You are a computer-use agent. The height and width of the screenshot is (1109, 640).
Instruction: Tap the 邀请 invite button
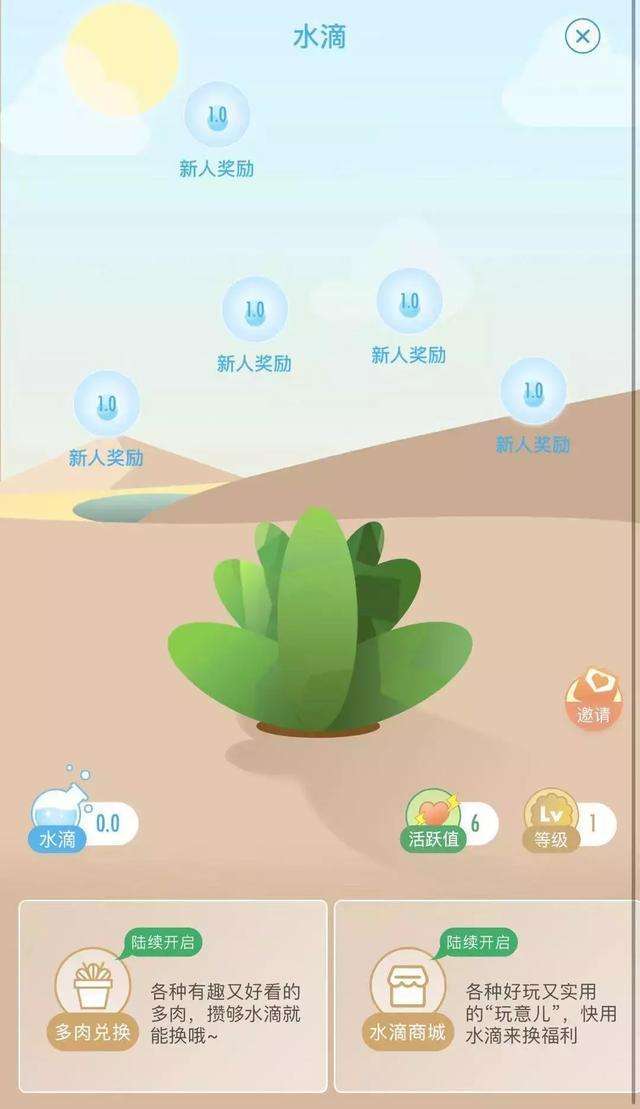pos(593,700)
